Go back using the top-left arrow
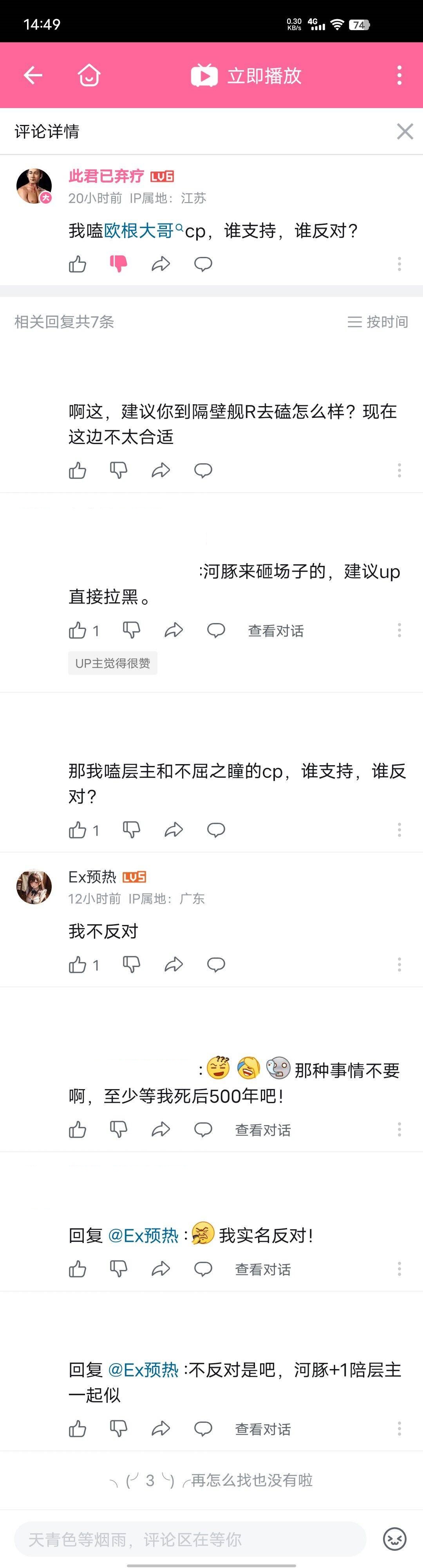 pos(33,76)
